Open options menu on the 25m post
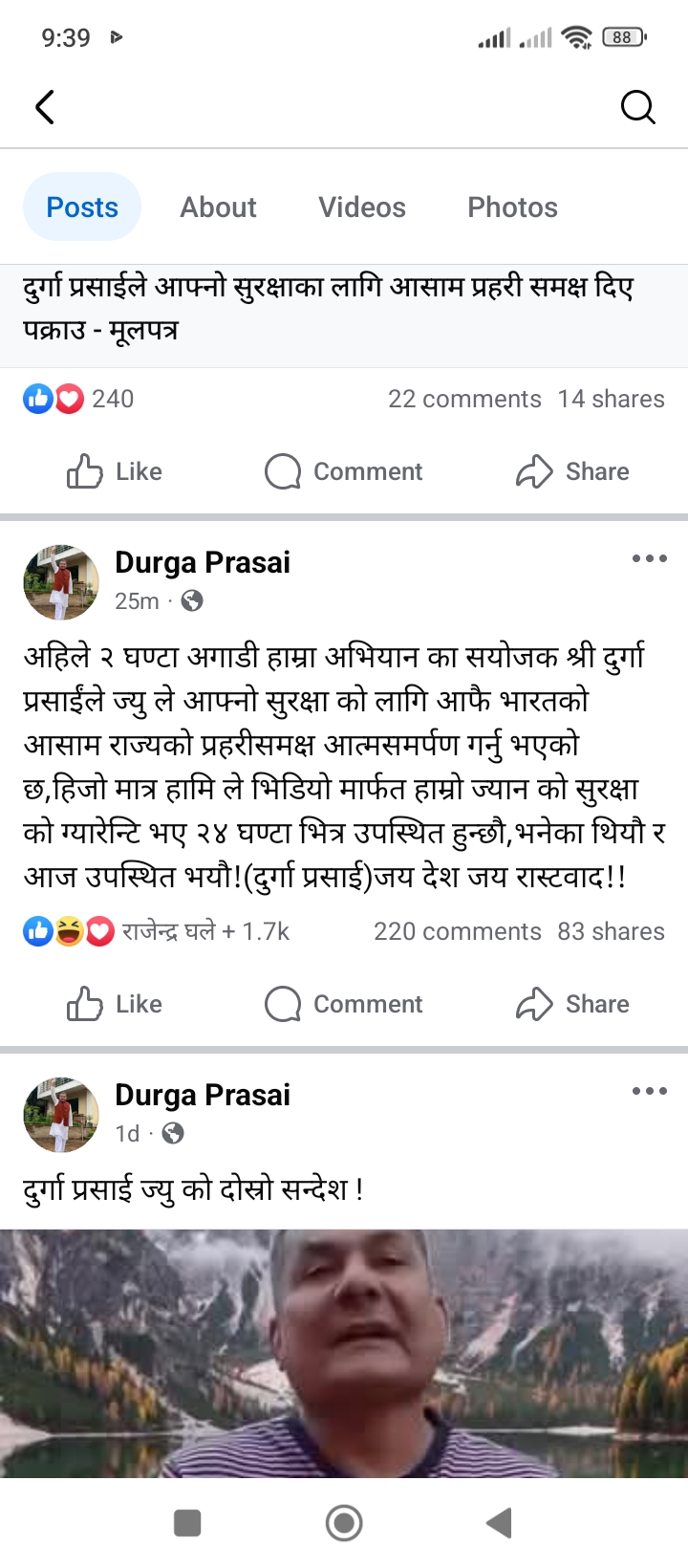Image resolution: width=688 pixels, height=1568 pixels. [649, 558]
